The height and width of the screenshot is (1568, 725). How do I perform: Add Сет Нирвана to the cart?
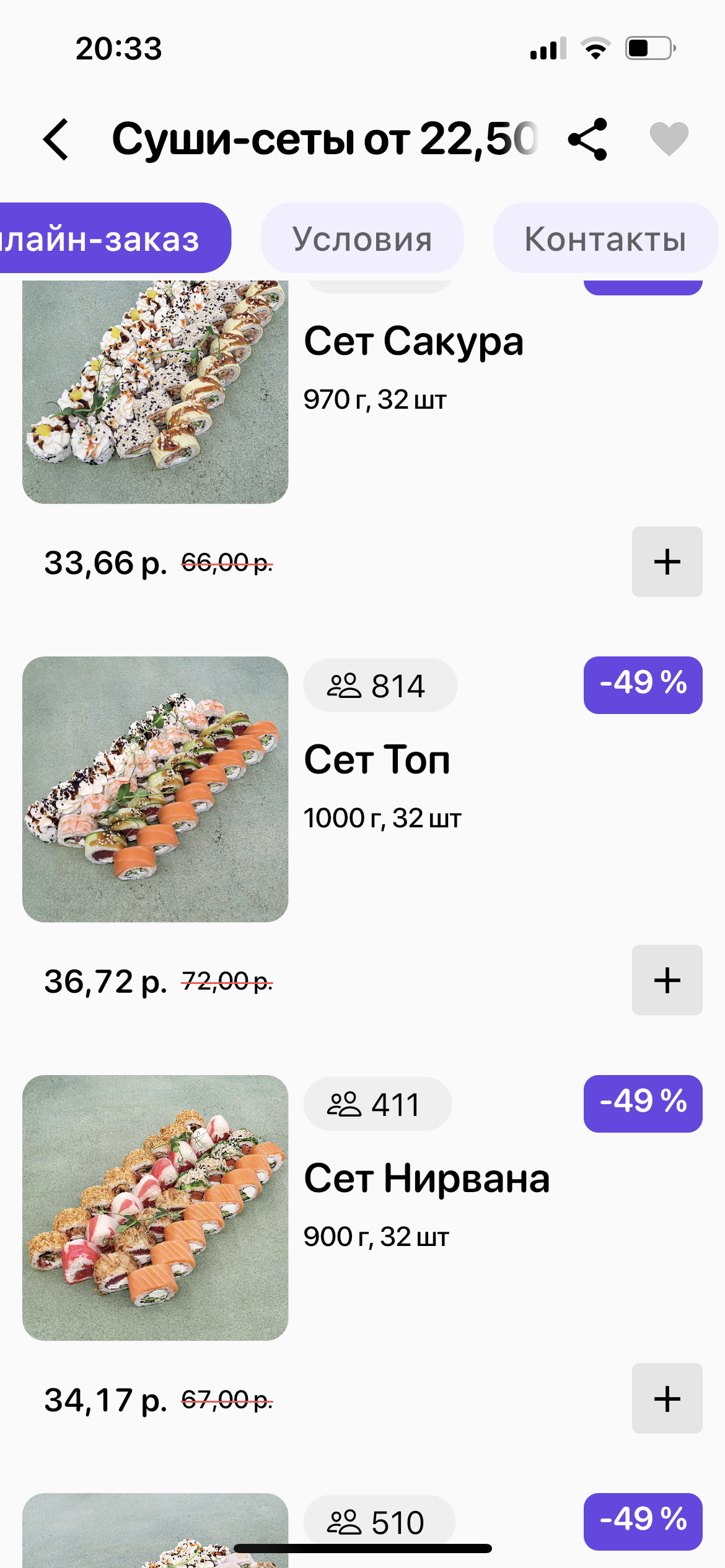[x=667, y=1398]
